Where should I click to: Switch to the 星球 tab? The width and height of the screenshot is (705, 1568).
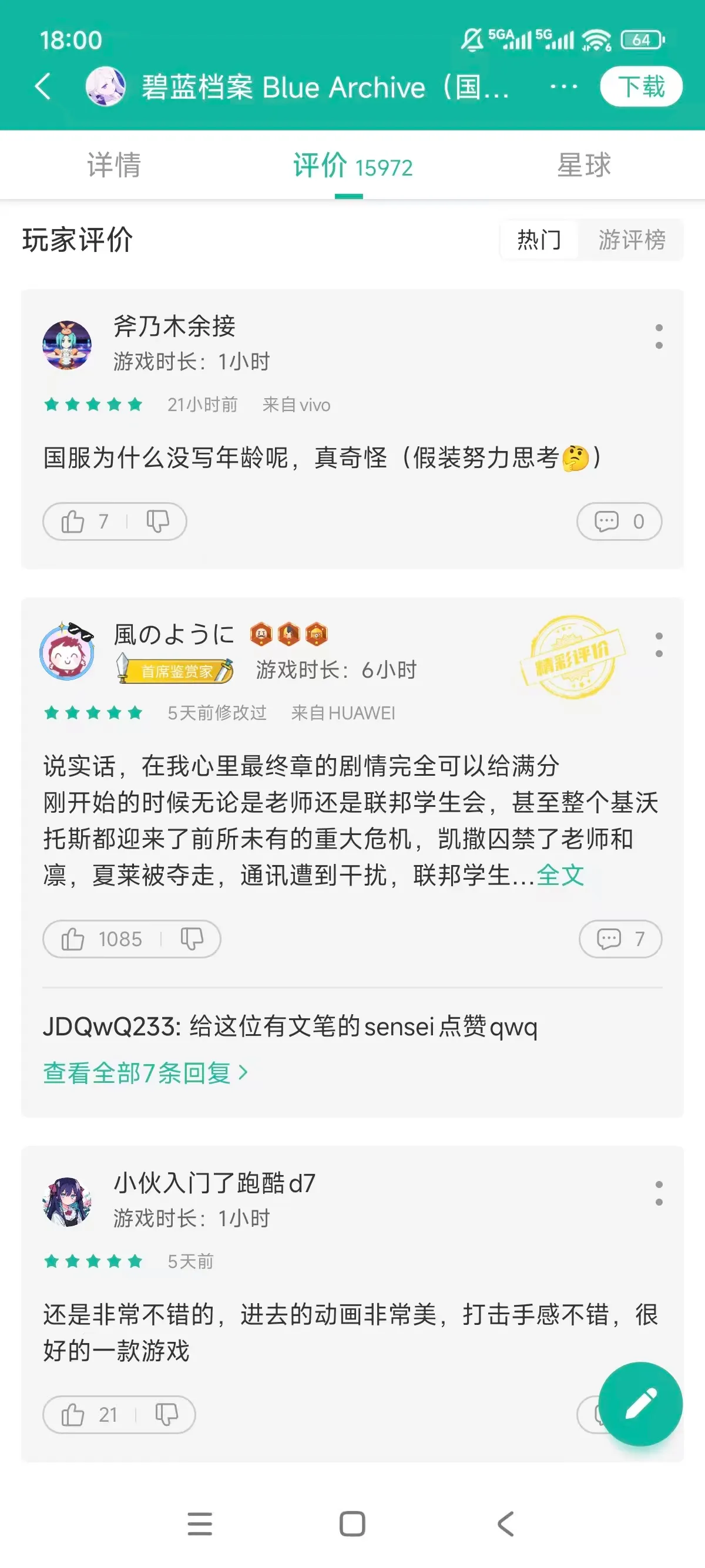(x=583, y=165)
